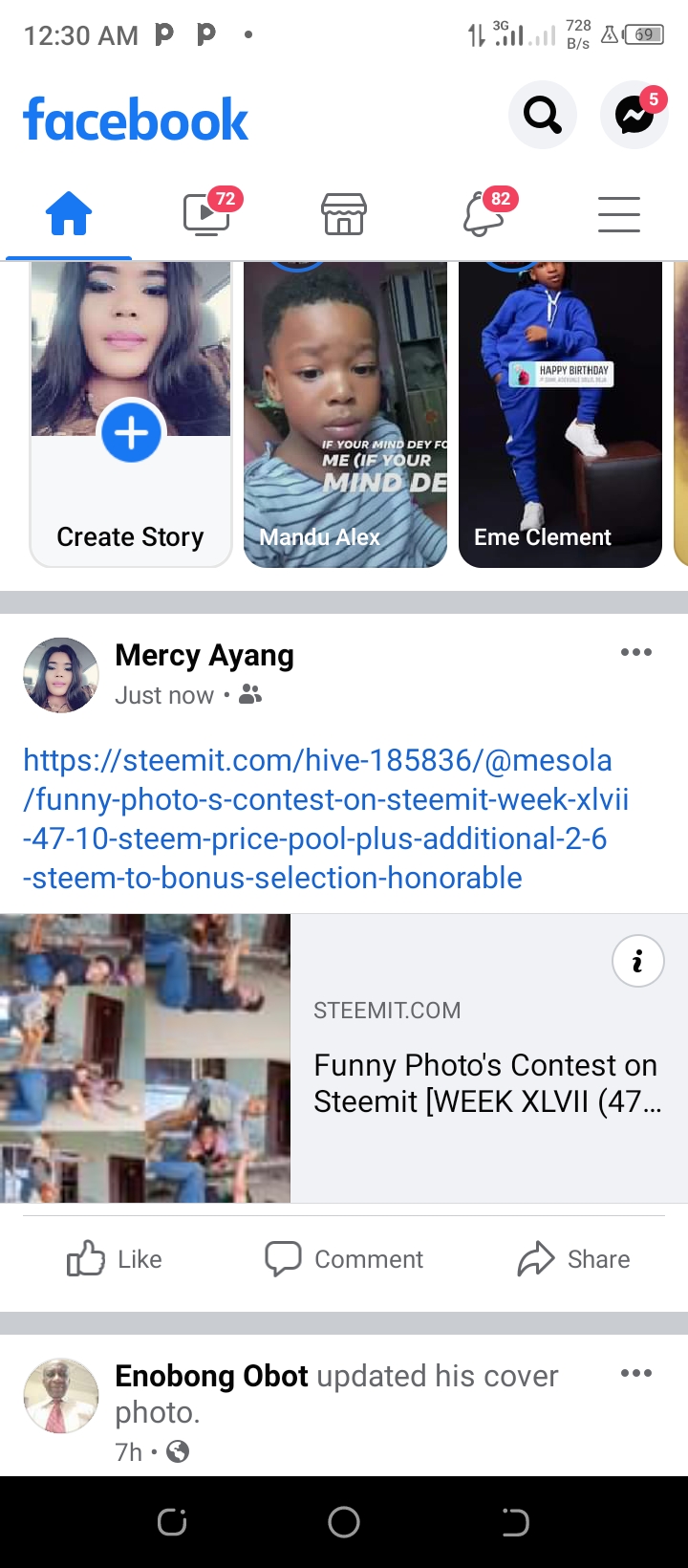
Task: Go to the Marketplace tab
Action: pos(344,213)
